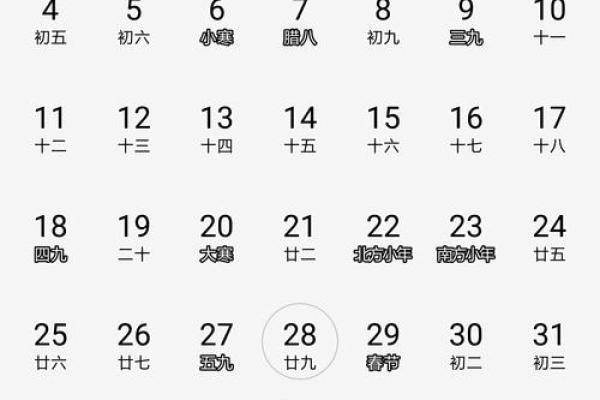Choose the 24th, labeled 廿五
The height and width of the screenshot is (400, 600).
549,238
